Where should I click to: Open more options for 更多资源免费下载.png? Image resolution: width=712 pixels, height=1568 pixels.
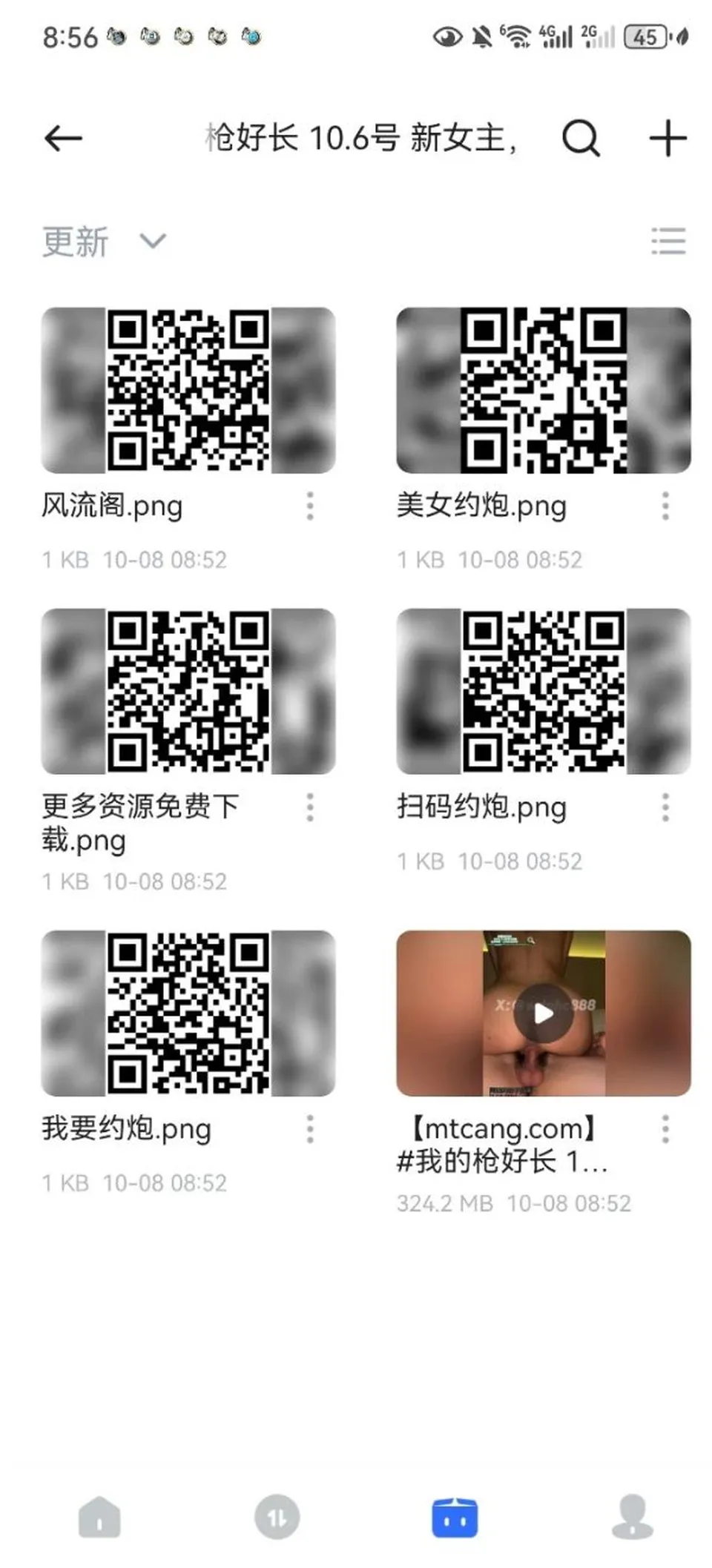pyautogui.click(x=310, y=807)
